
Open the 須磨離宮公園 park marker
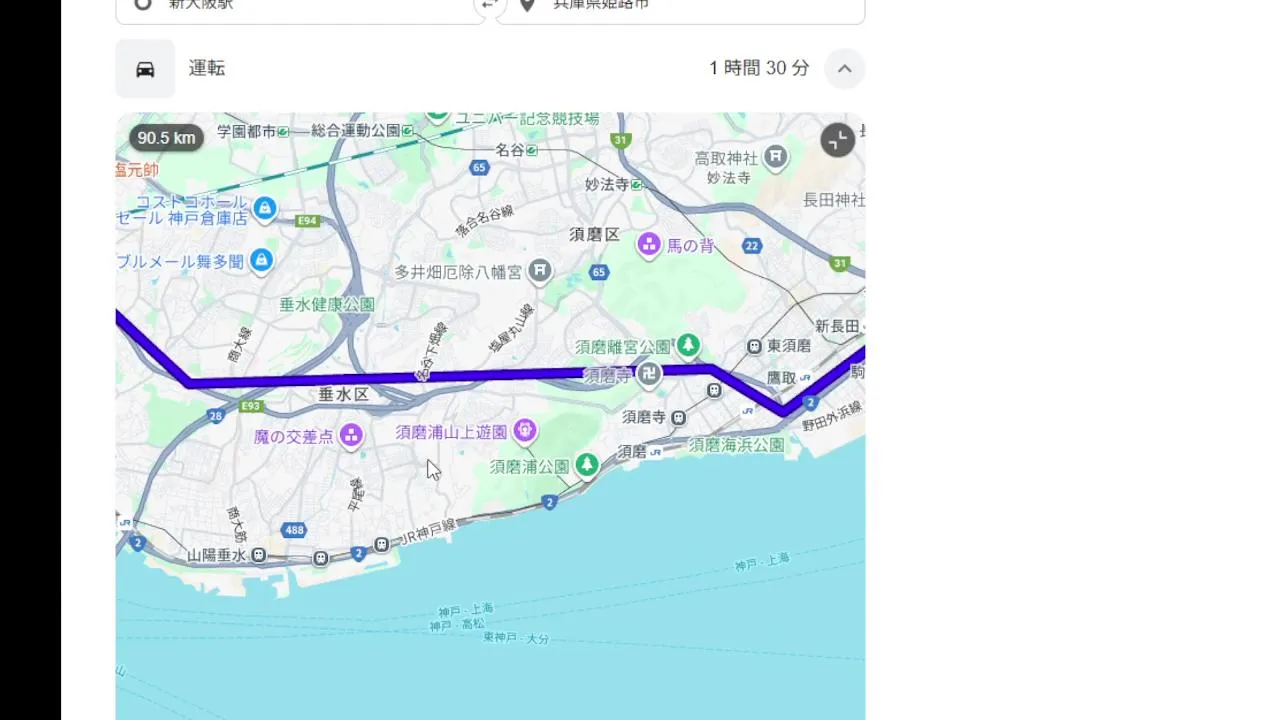[688, 346]
